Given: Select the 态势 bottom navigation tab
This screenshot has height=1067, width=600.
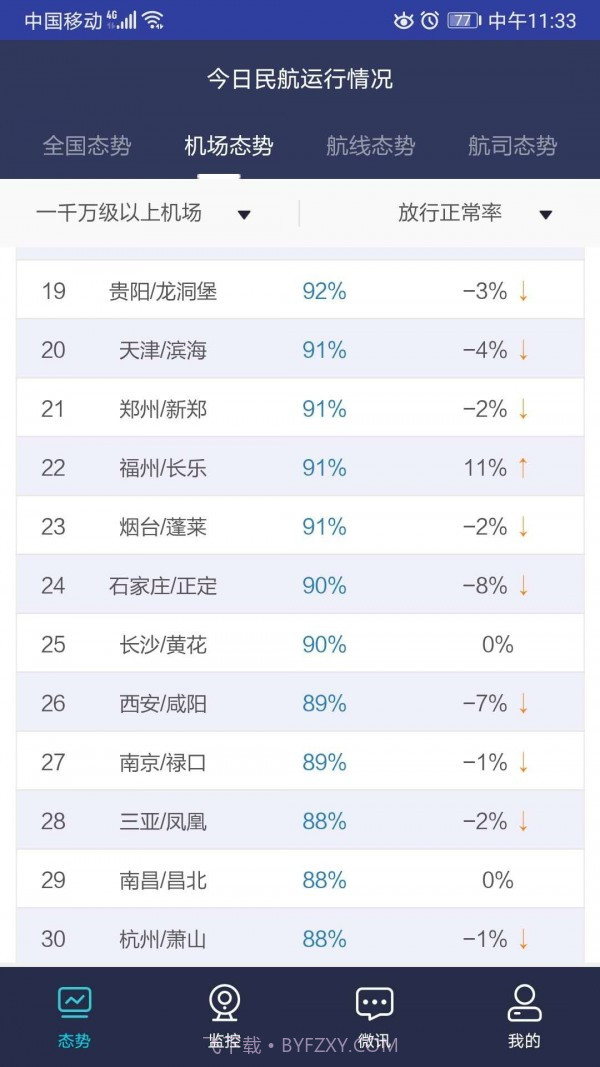Looking at the screenshot, I should point(75,1015).
